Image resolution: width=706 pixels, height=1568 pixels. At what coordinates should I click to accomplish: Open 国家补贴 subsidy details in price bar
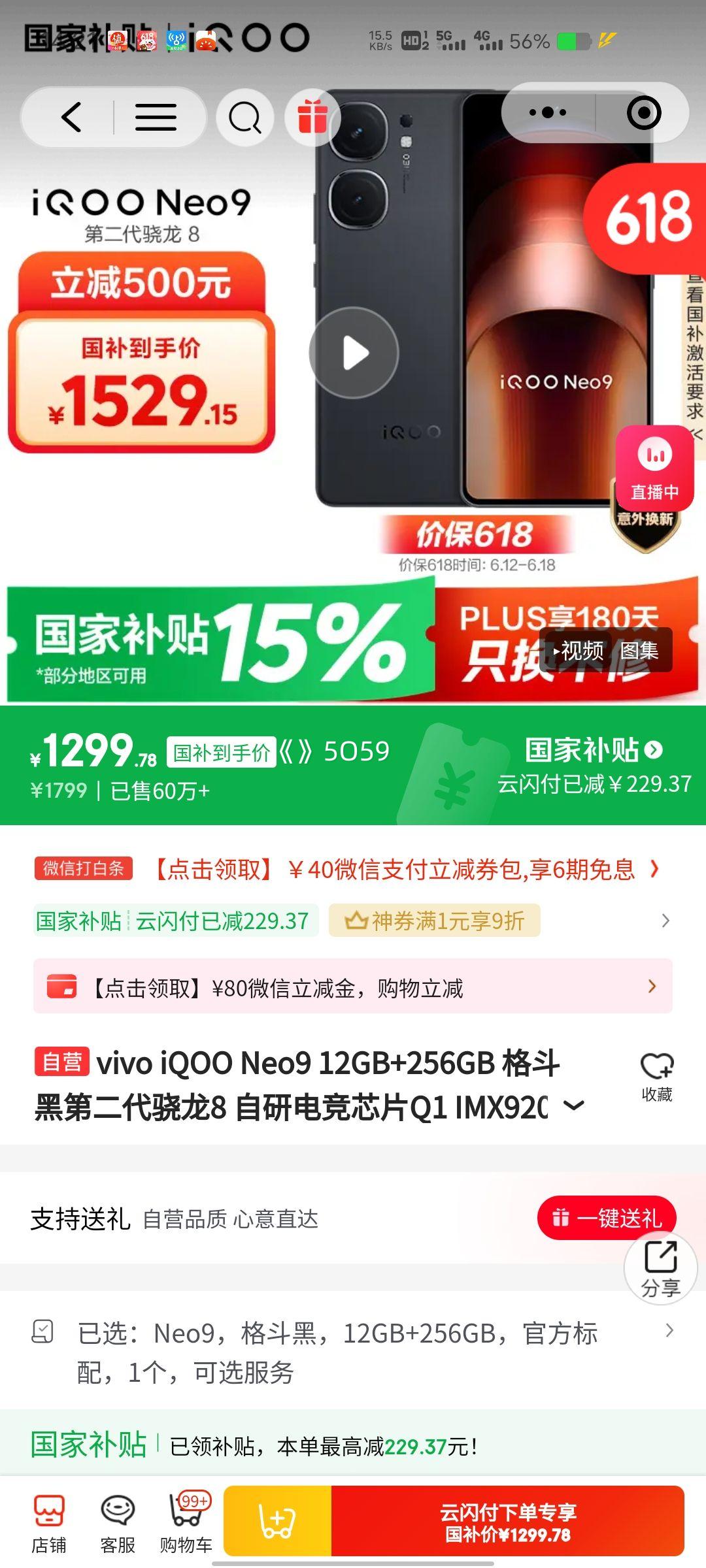(594, 750)
